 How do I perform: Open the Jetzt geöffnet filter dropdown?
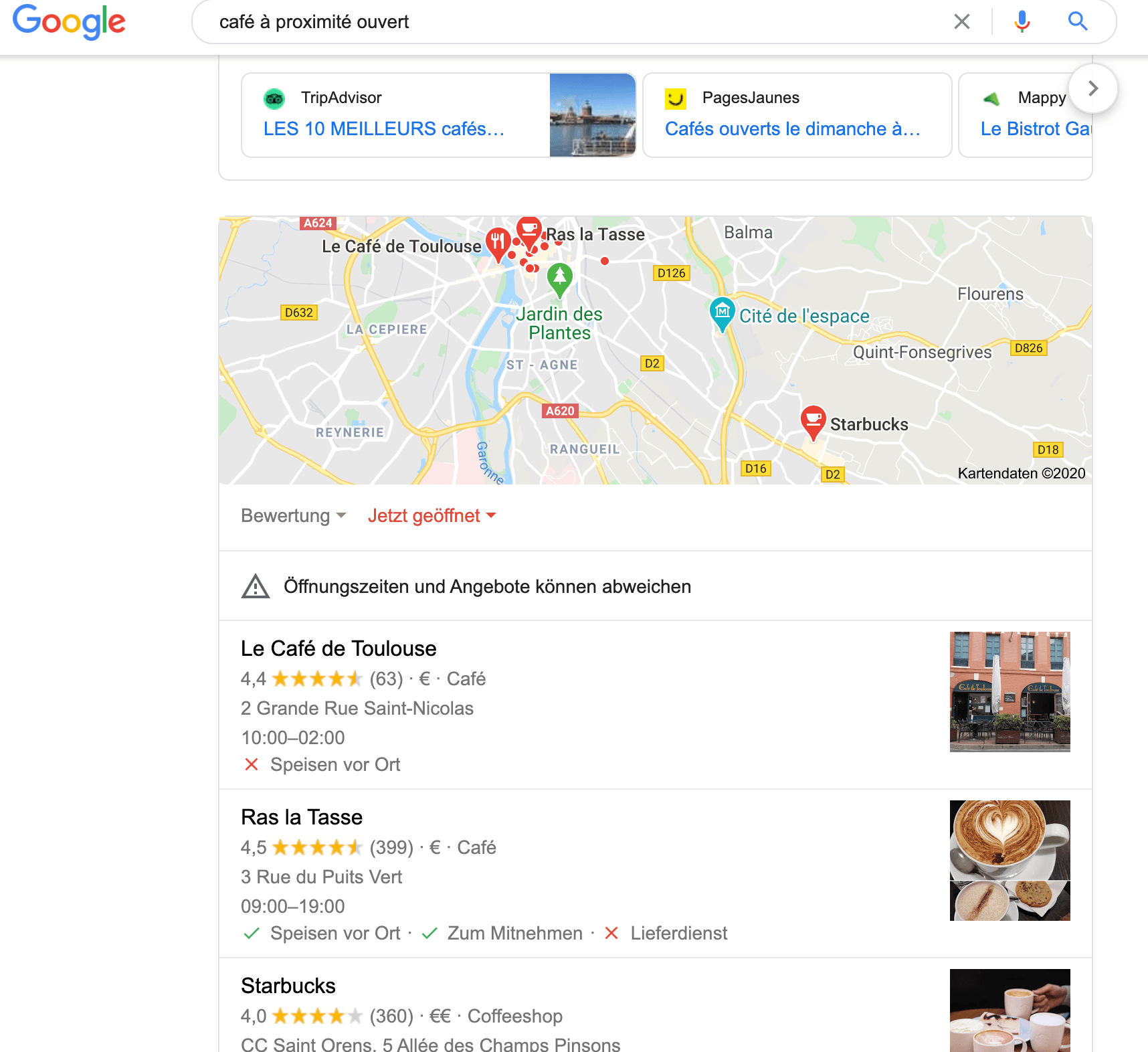point(432,516)
